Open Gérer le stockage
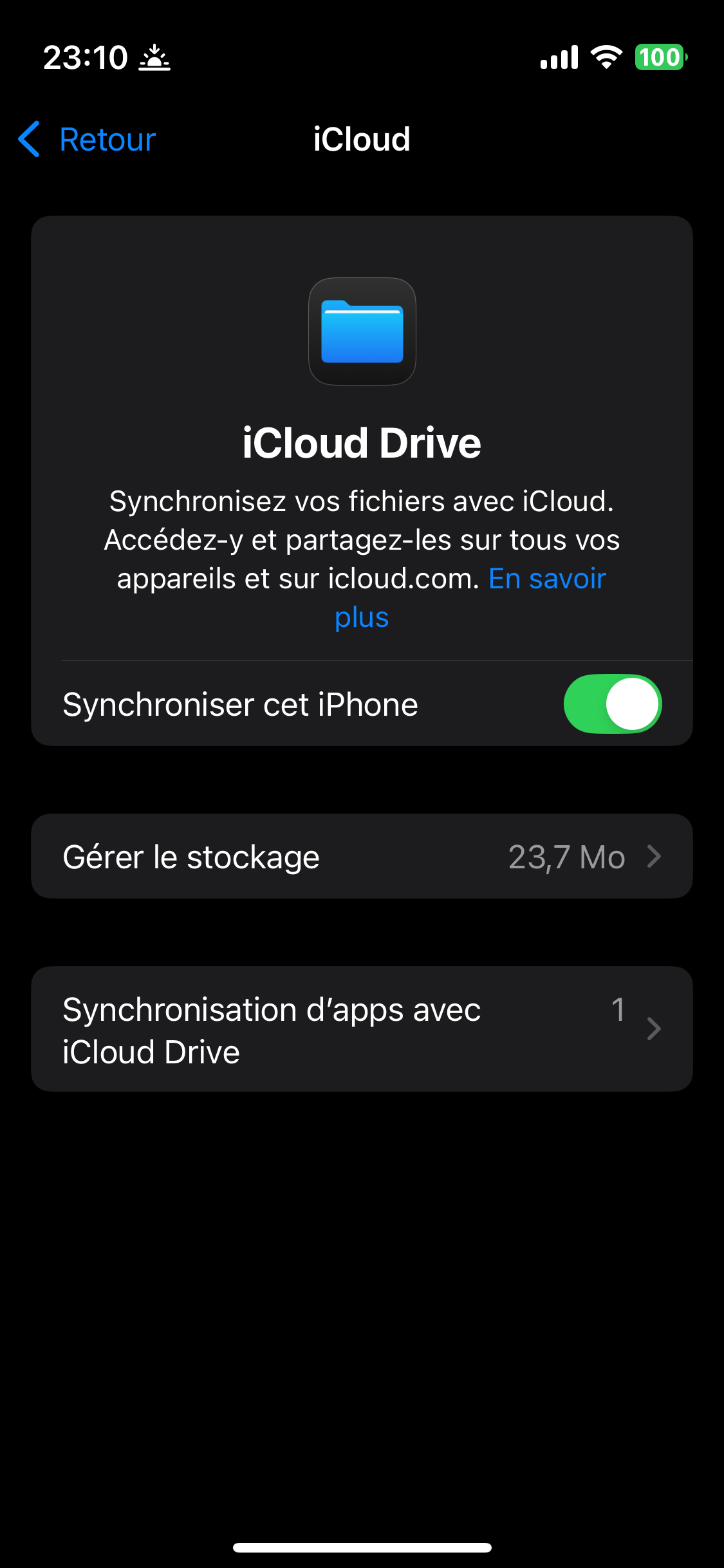 (x=362, y=856)
